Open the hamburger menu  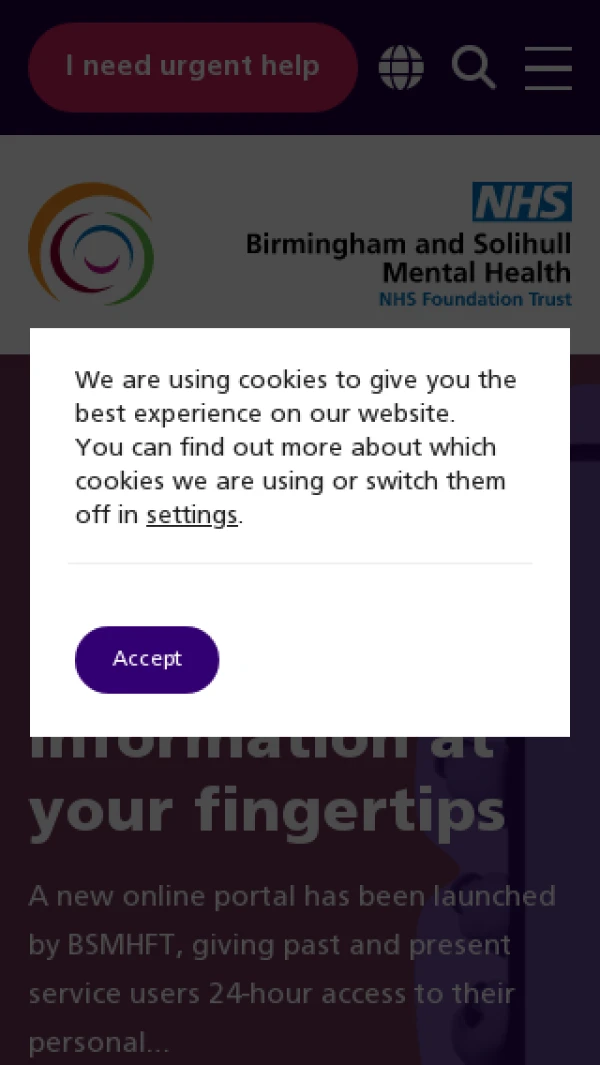[548, 68]
